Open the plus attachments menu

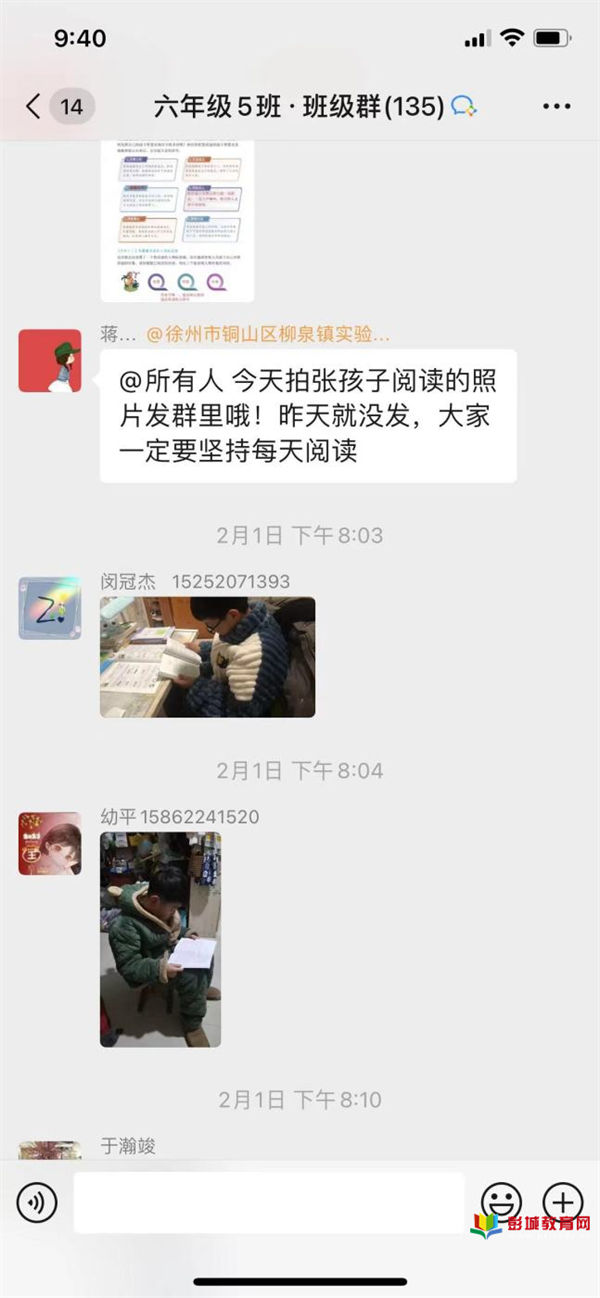[562, 1201]
